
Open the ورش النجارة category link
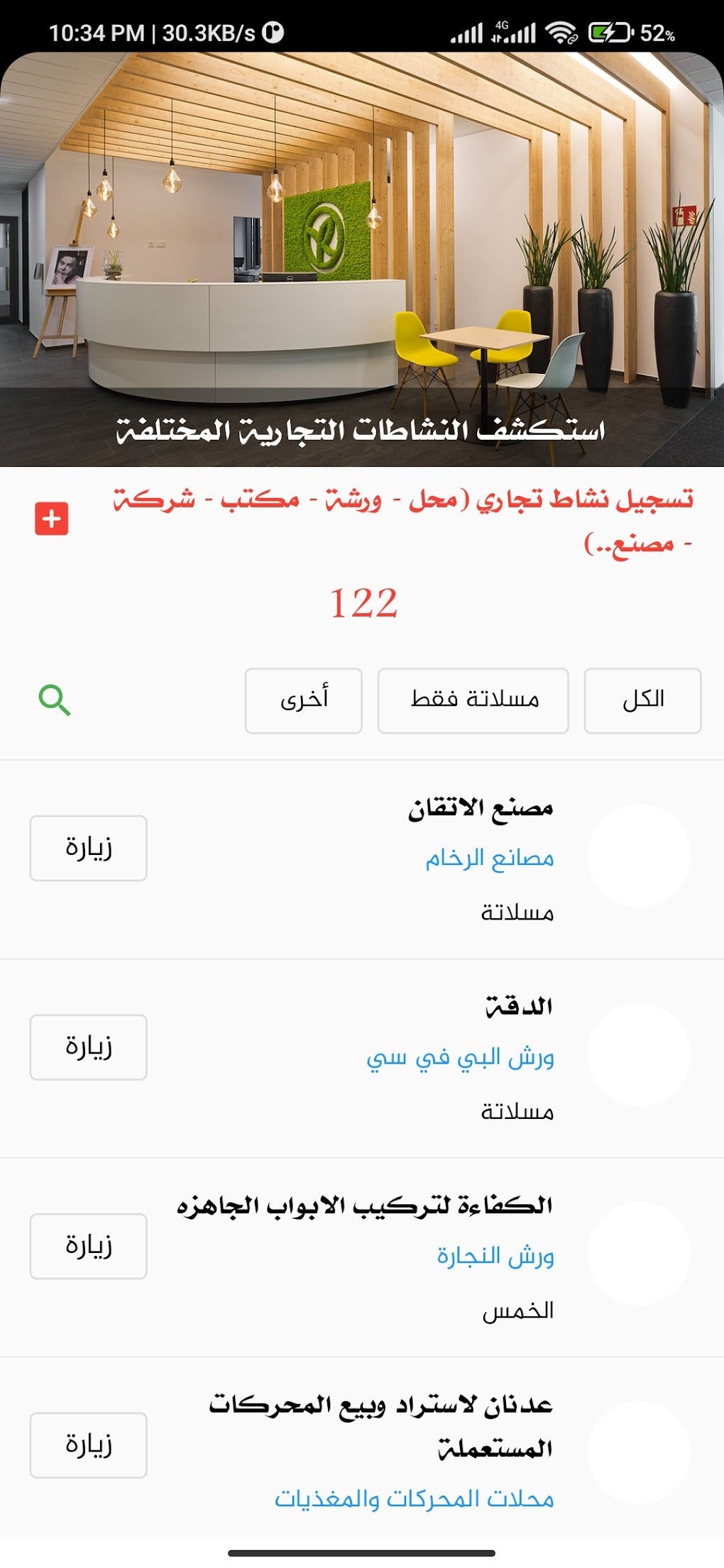tap(495, 1257)
